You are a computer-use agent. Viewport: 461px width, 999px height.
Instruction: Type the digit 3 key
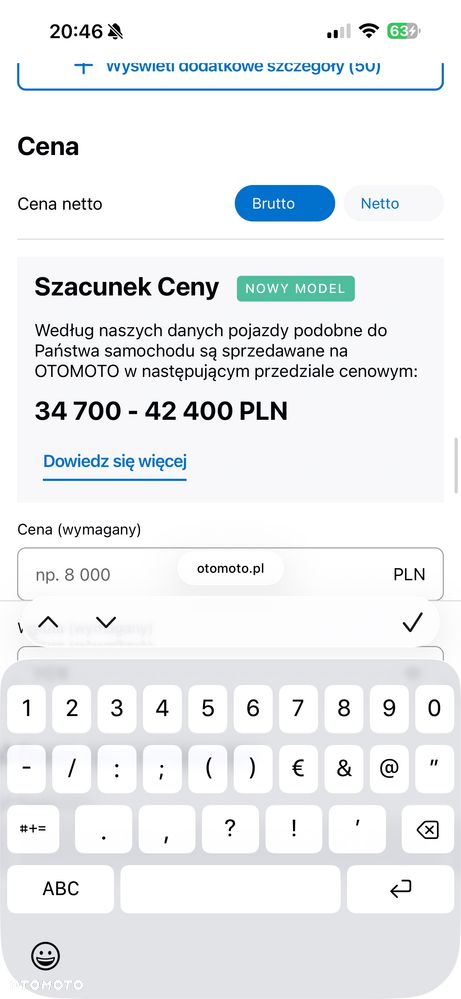(117, 708)
